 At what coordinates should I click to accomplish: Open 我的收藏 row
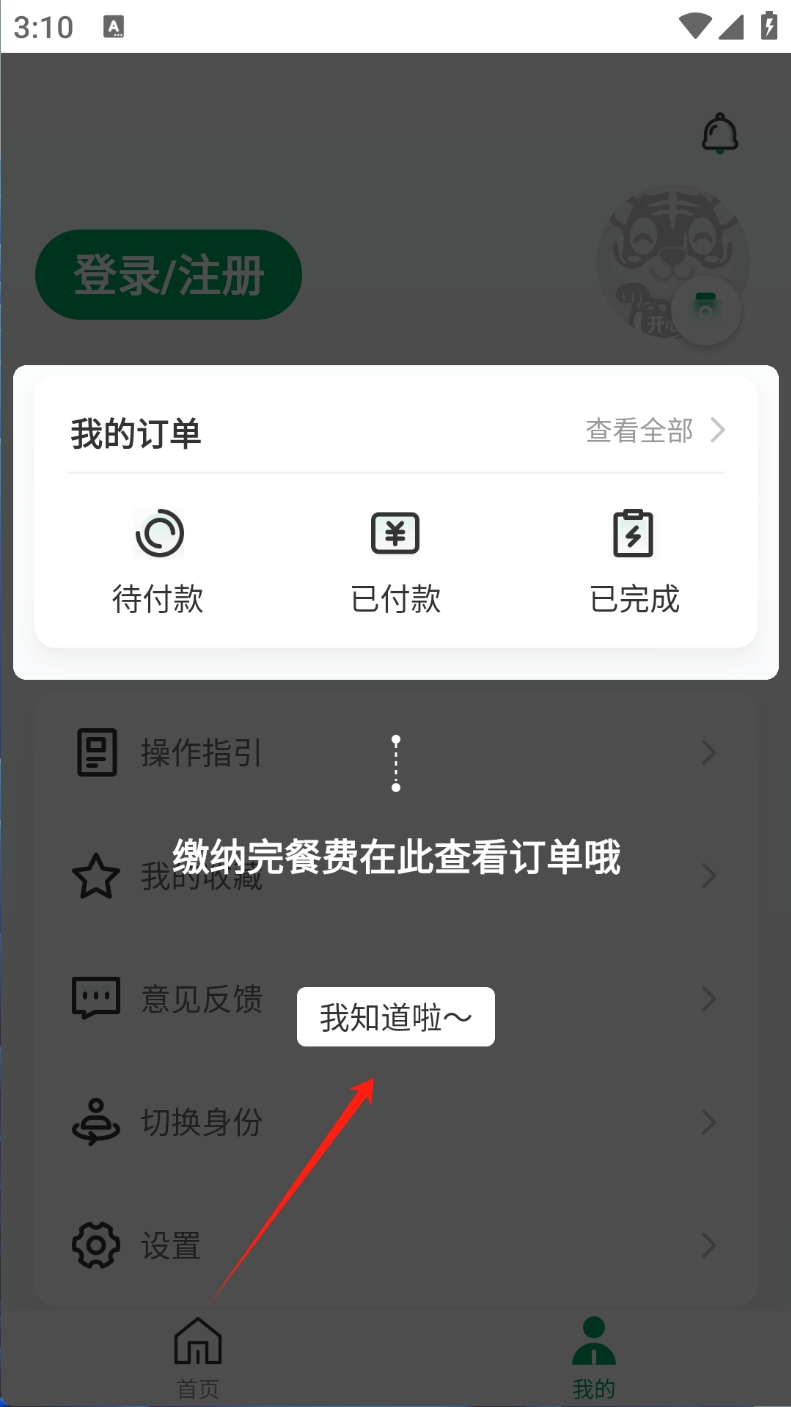coord(395,877)
